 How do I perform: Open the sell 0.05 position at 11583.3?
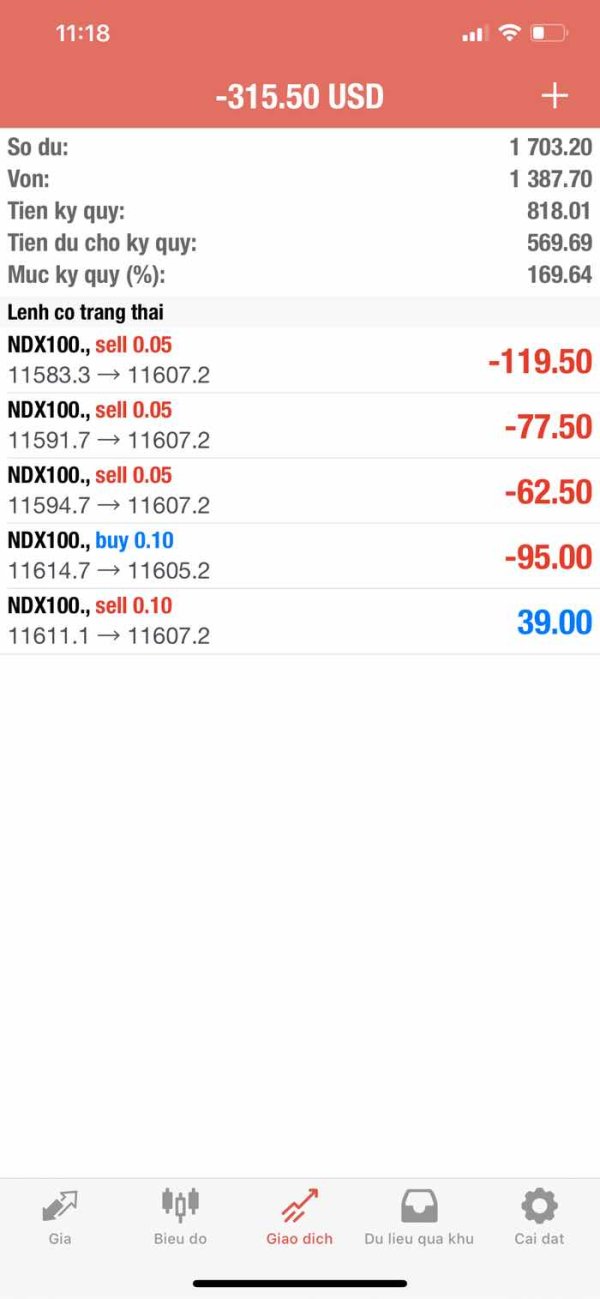300,360
